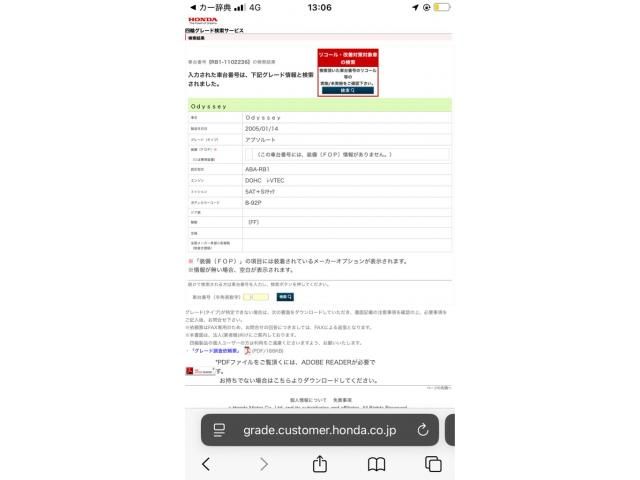Tap the search button beside the chassis number field

pyautogui.click(x=285, y=297)
